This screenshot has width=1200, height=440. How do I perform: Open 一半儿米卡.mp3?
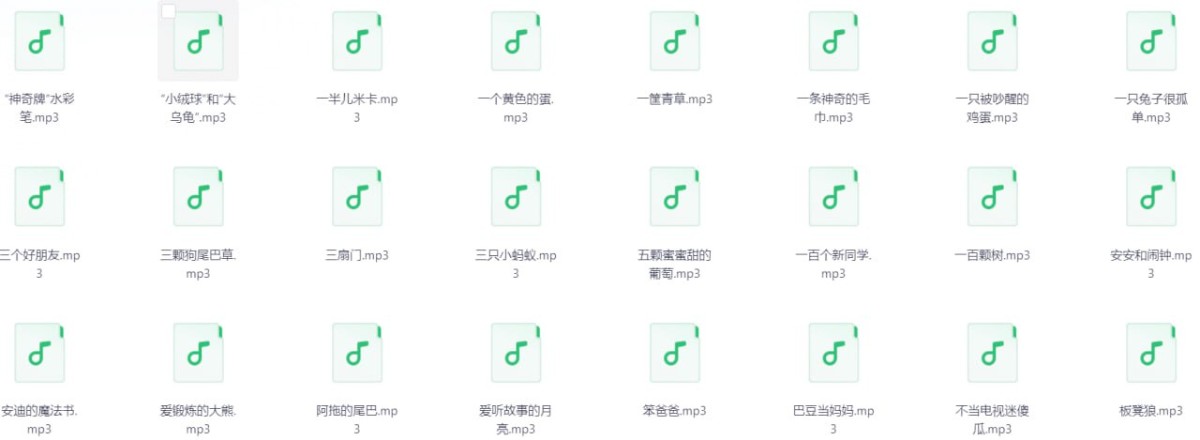coord(357,41)
